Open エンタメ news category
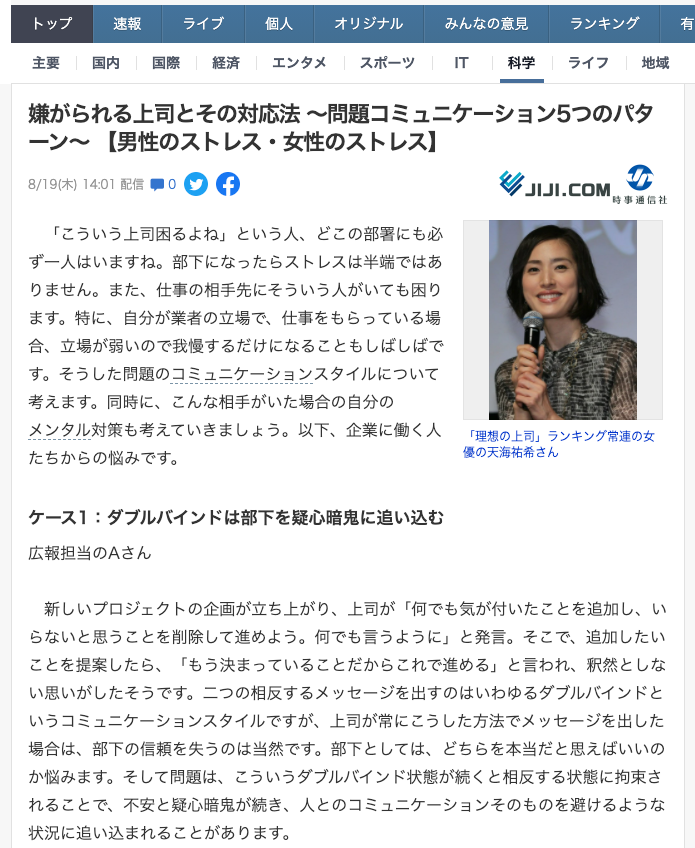 [299, 63]
